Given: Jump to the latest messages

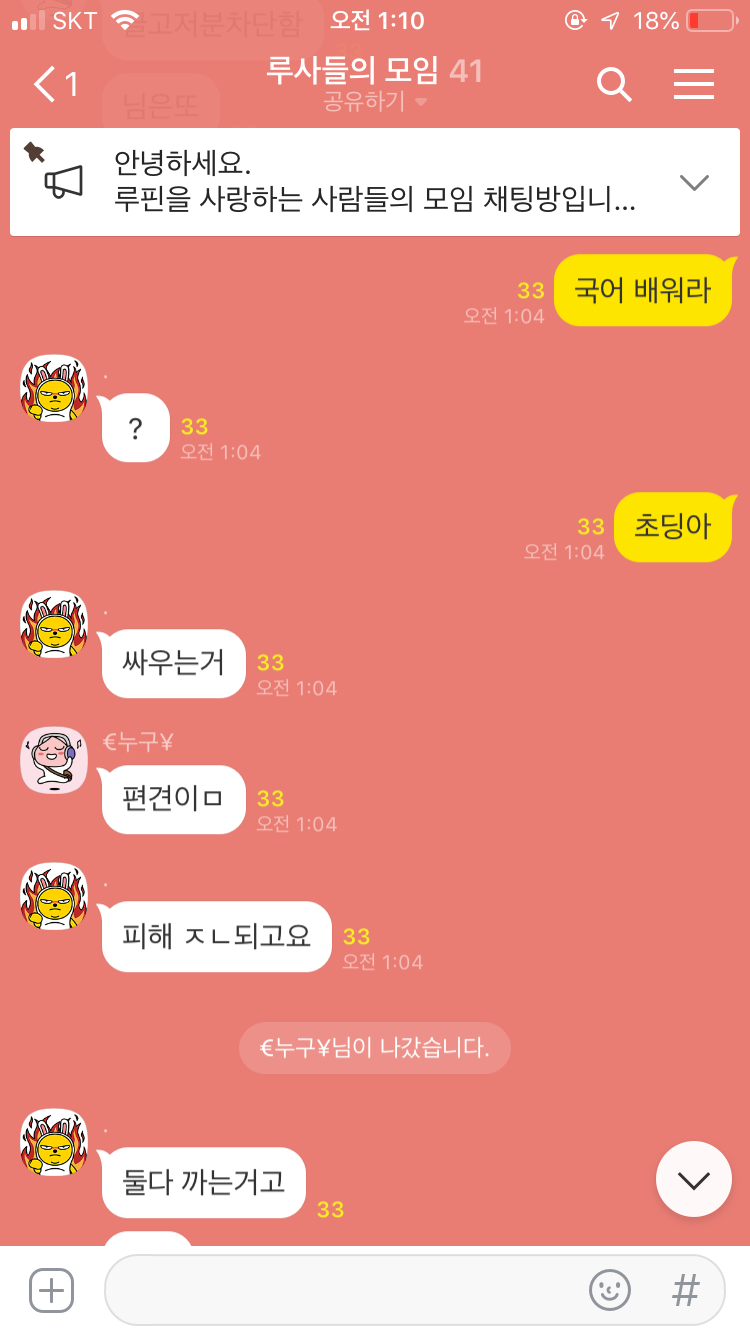Looking at the screenshot, I should 694,1179.
